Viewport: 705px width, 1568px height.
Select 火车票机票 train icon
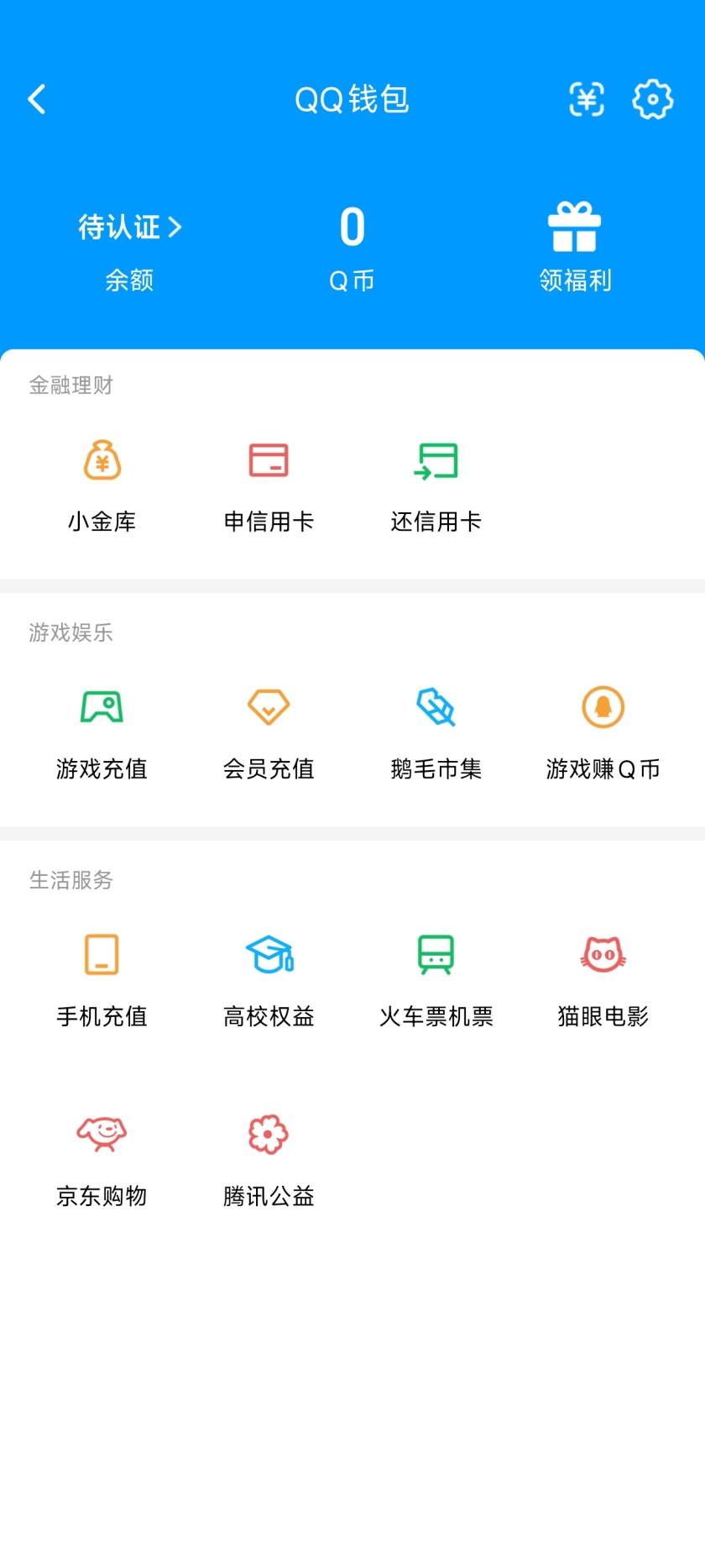tap(436, 954)
